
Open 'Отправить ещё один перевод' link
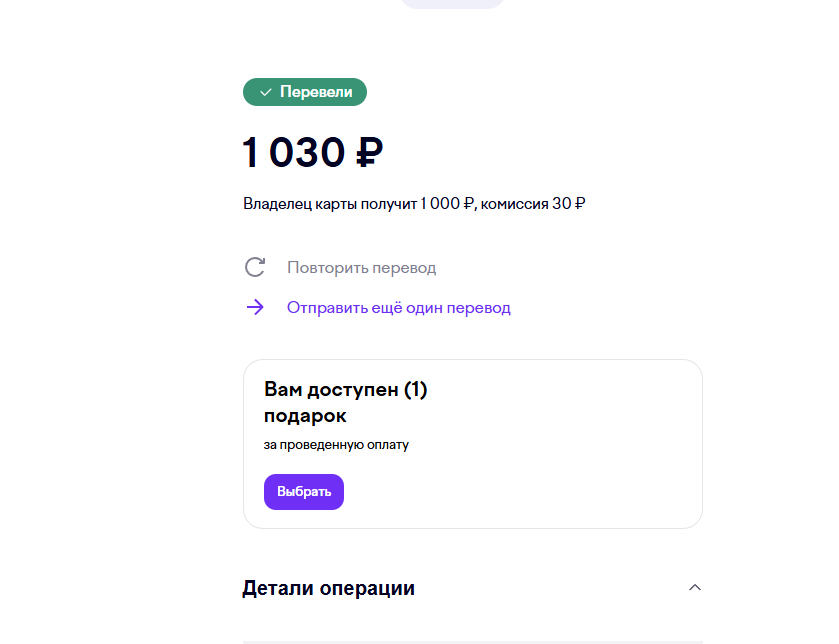398,308
